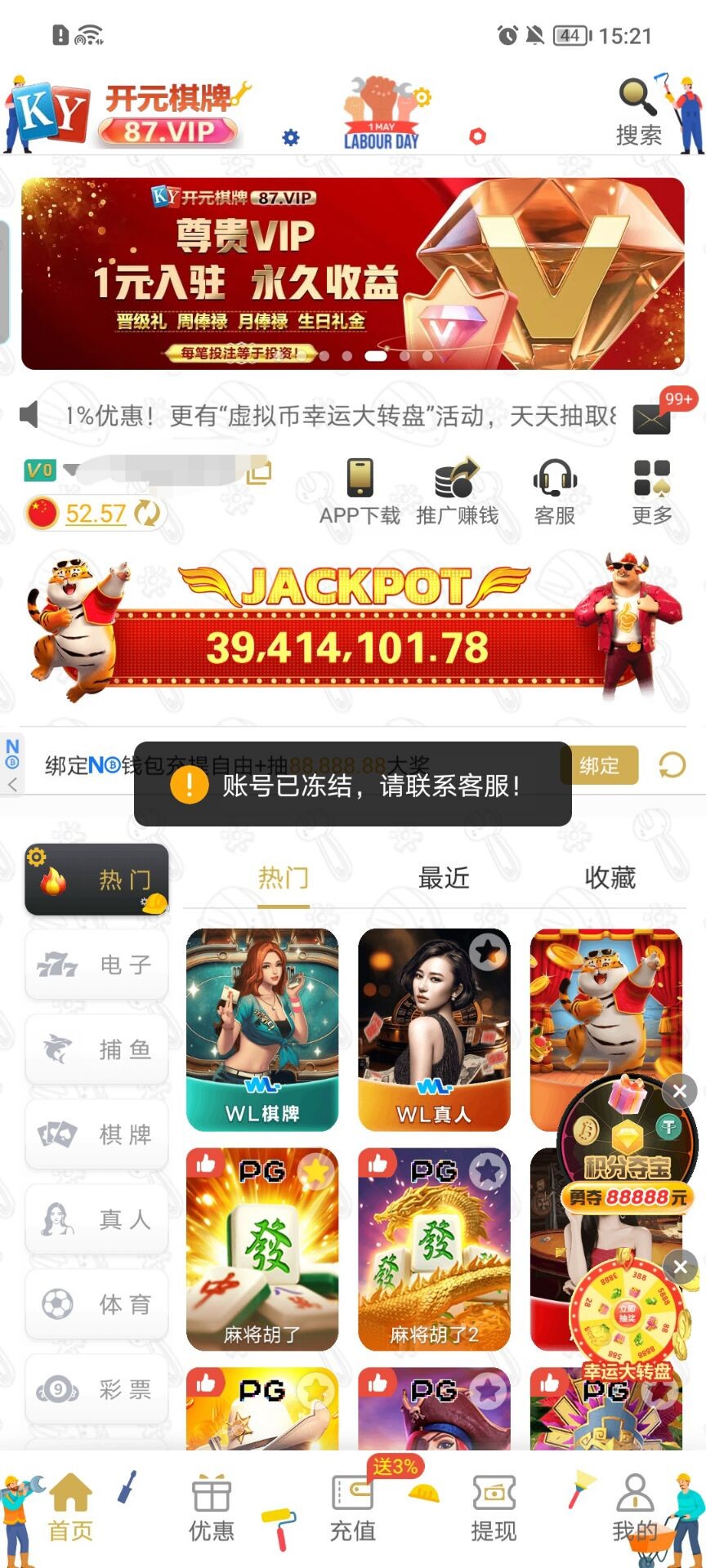The height and width of the screenshot is (1568, 706).
Task: Refresh the 52.57 balance
Action: pos(147,514)
